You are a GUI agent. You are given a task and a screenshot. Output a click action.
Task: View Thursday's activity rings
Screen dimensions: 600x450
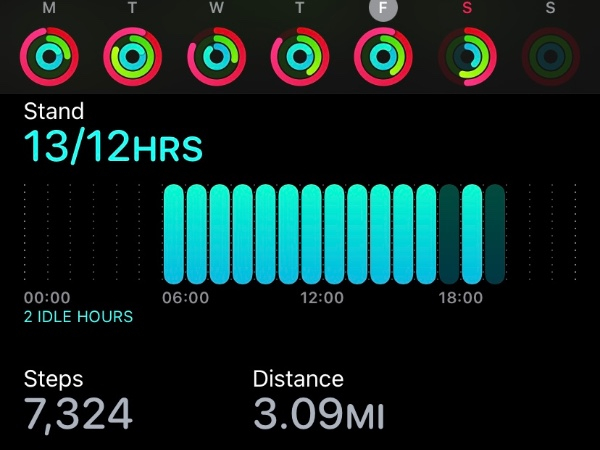pyautogui.click(x=300, y=56)
